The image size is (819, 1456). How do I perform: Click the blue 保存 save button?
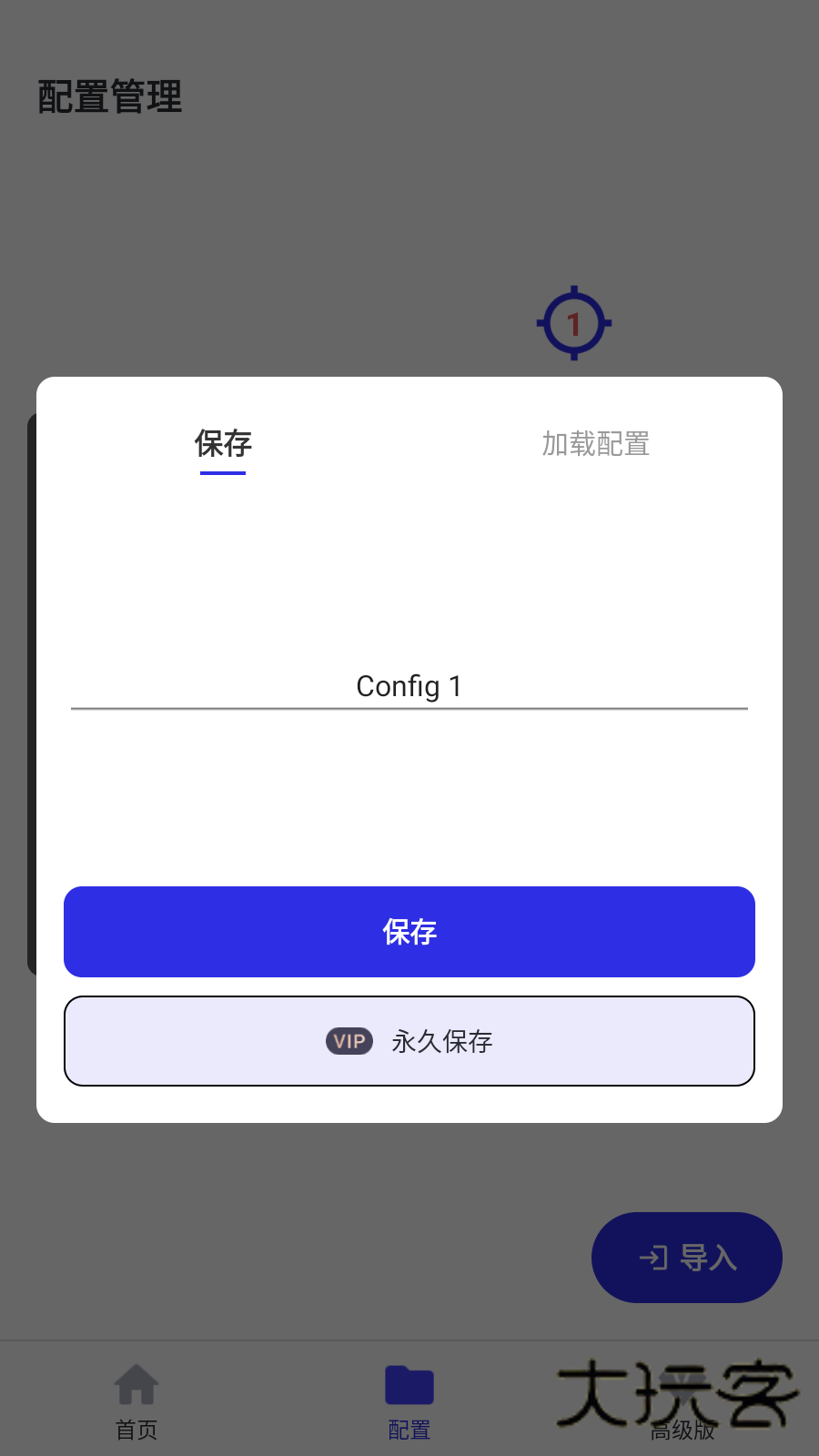point(409,932)
